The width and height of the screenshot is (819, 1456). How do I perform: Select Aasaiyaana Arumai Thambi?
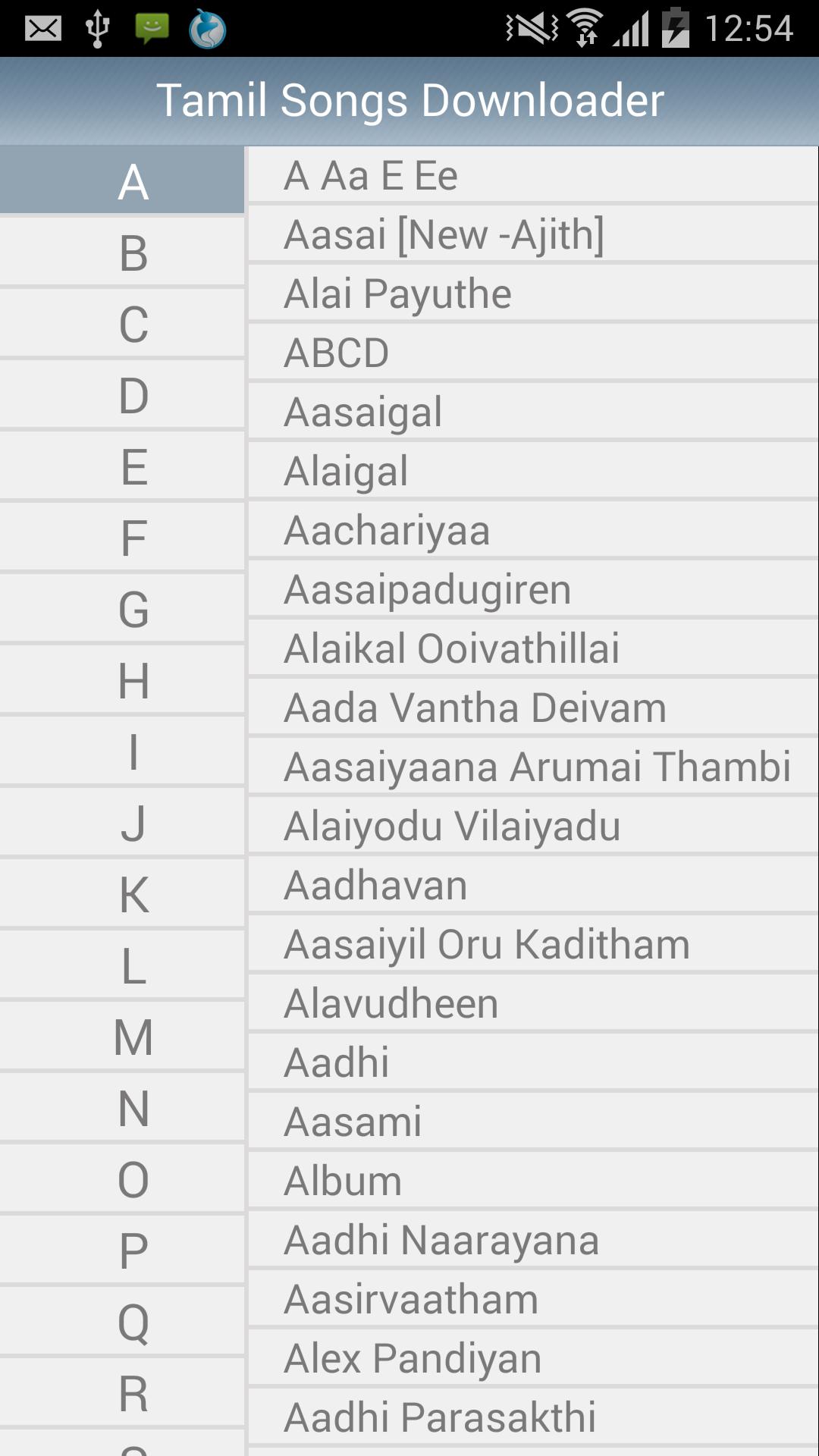click(x=531, y=767)
